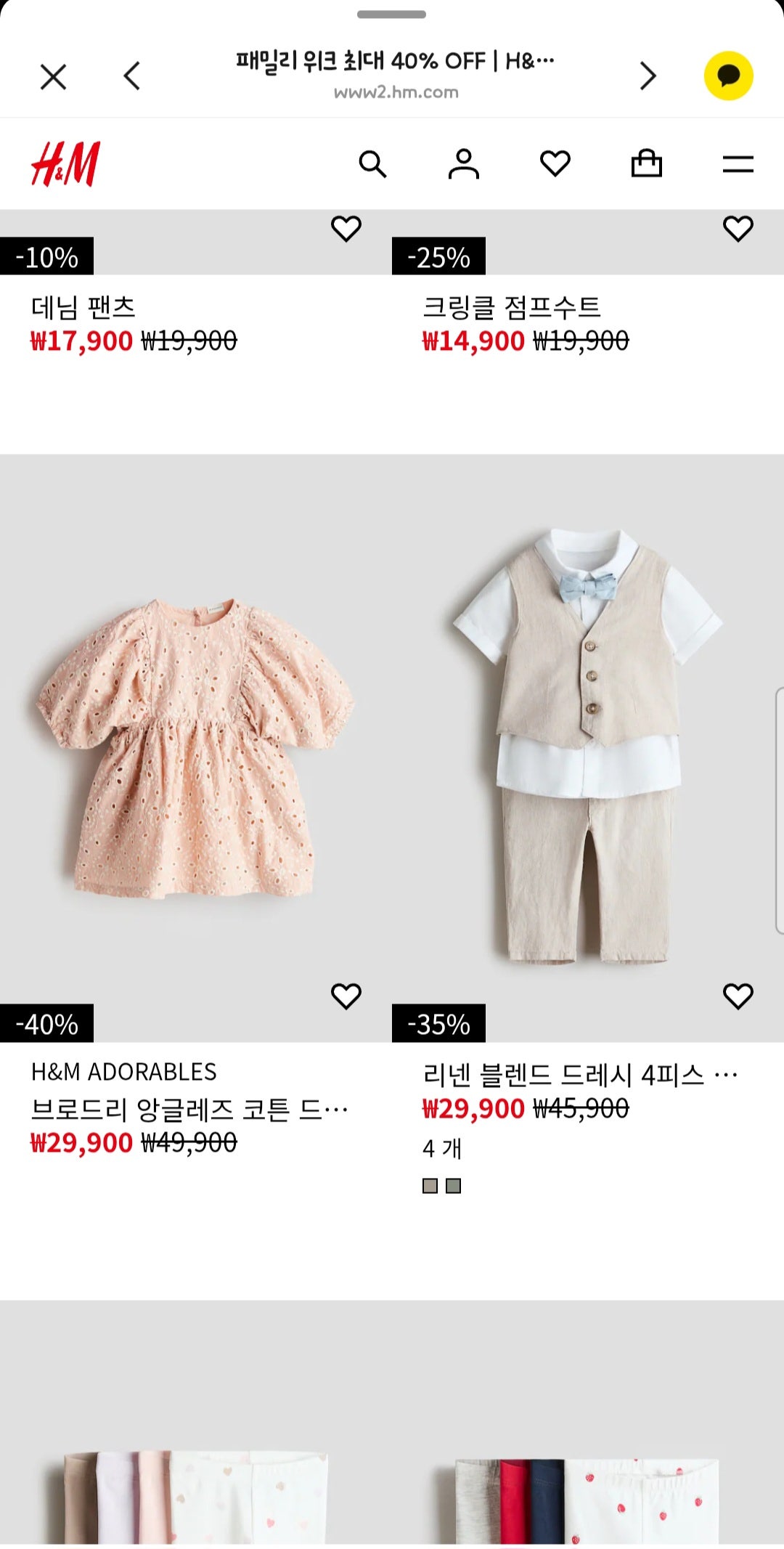Open the search icon in the H&M header
The height and width of the screenshot is (1549, 784).
click(373, 164)
